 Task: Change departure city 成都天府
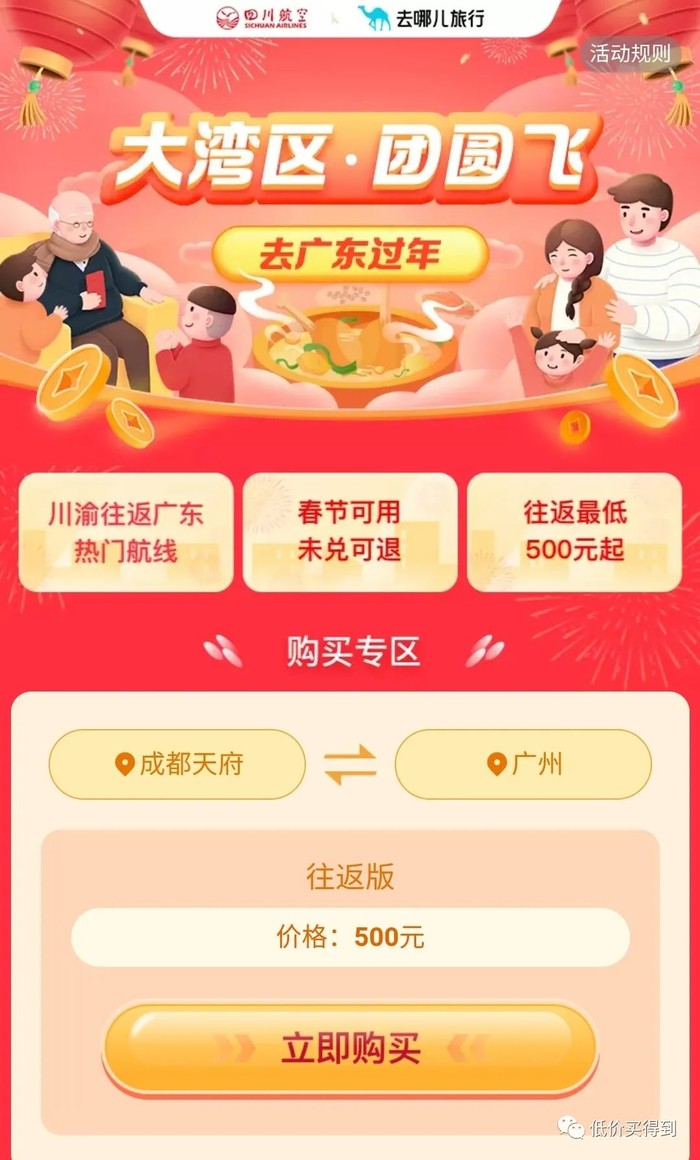click(177, 765)
